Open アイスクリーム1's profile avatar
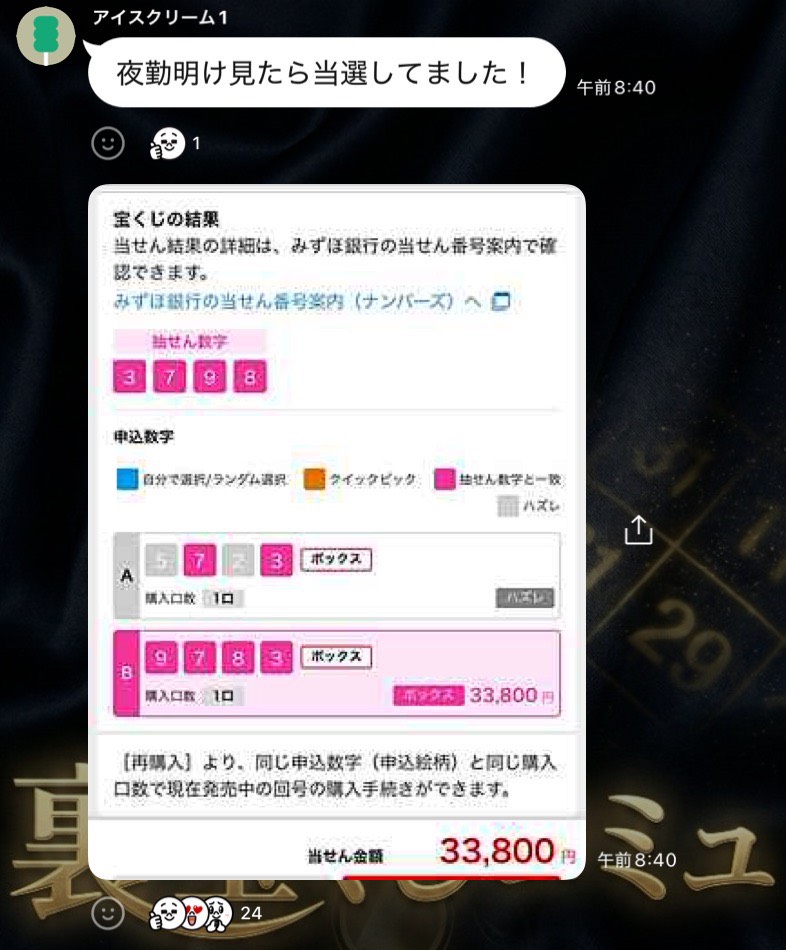This screenshot has width=786, height=950. [46, 35]
